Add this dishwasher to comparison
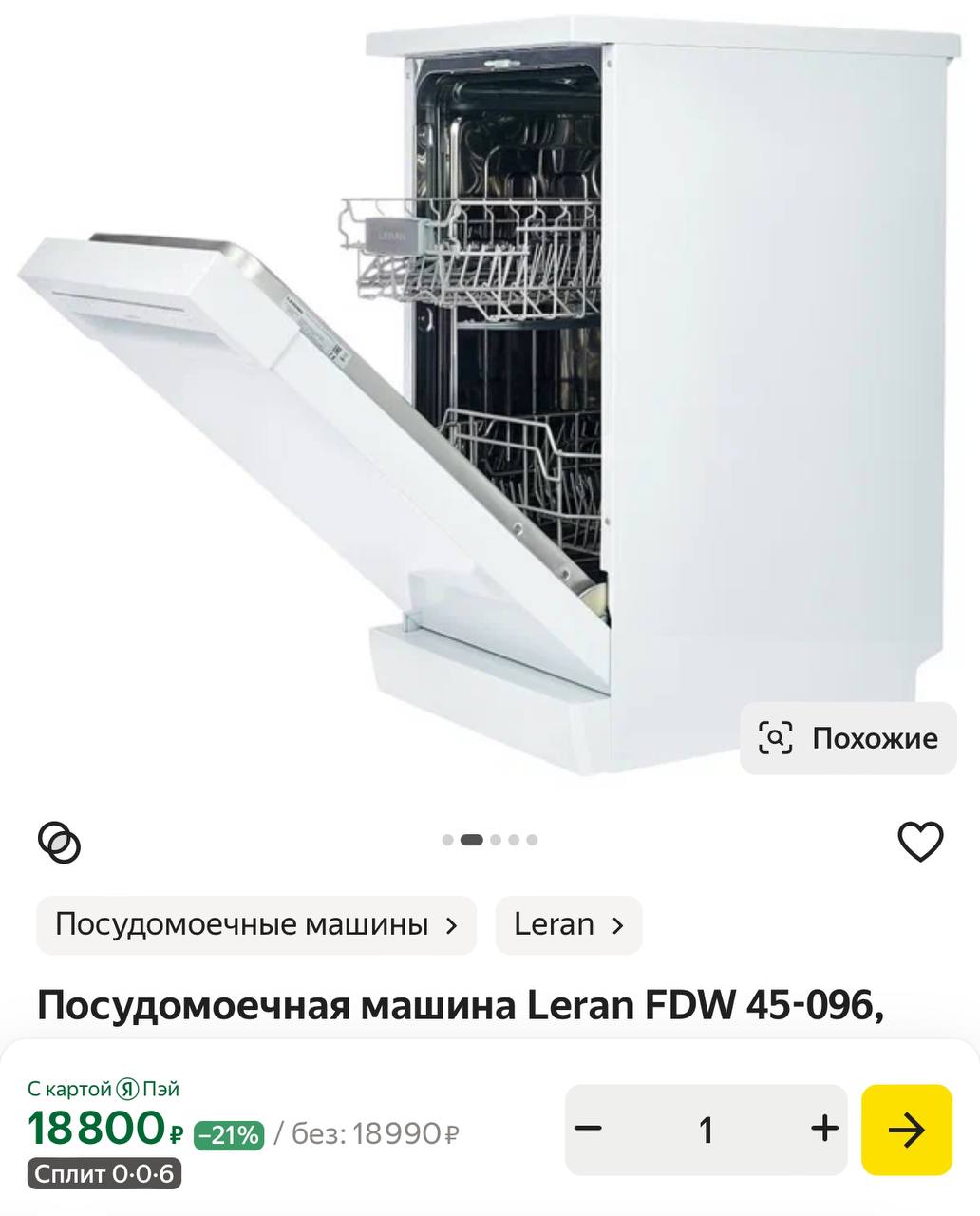The image size is (980, 1216). 59,842
